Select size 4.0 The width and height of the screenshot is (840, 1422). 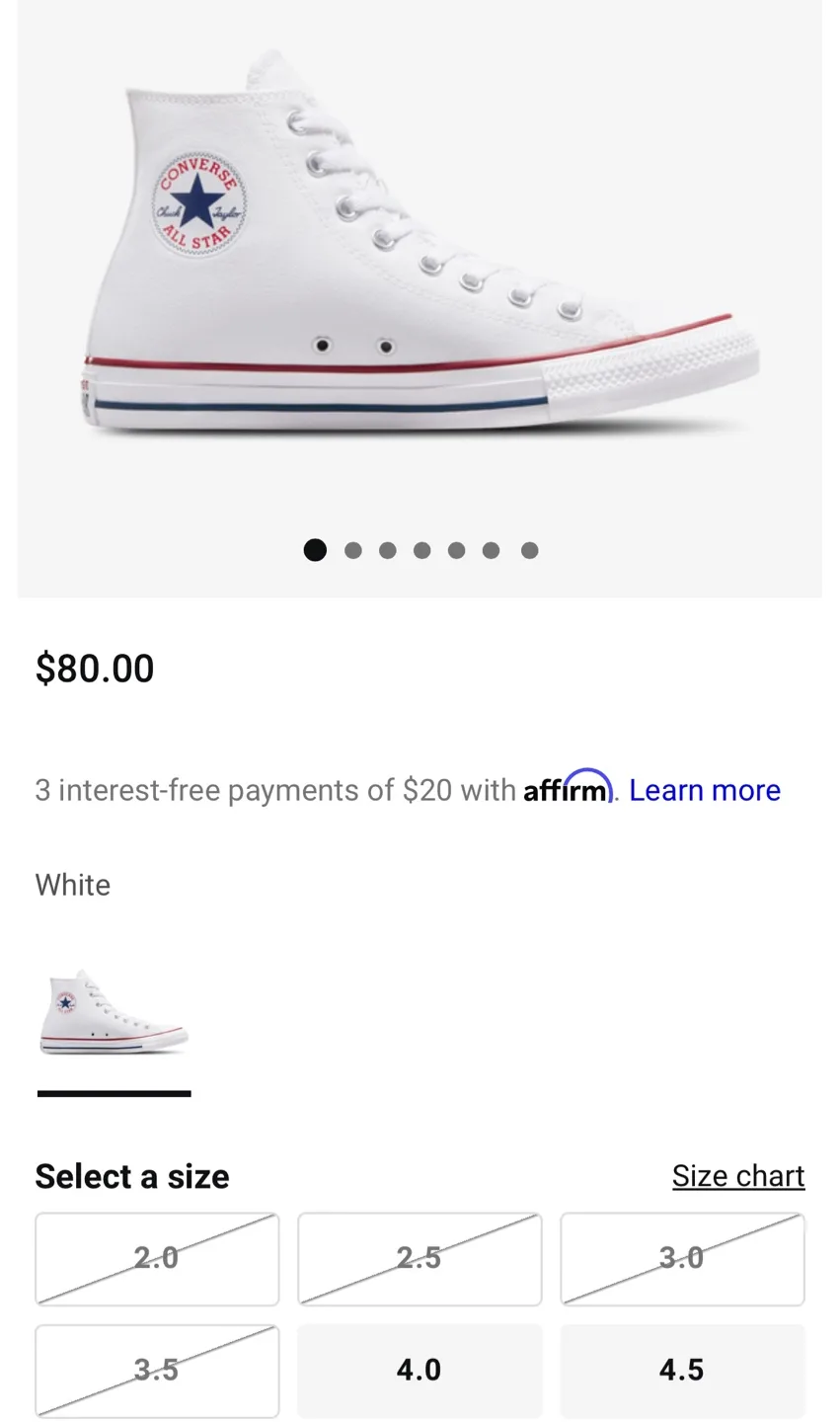coord(420,1370)
